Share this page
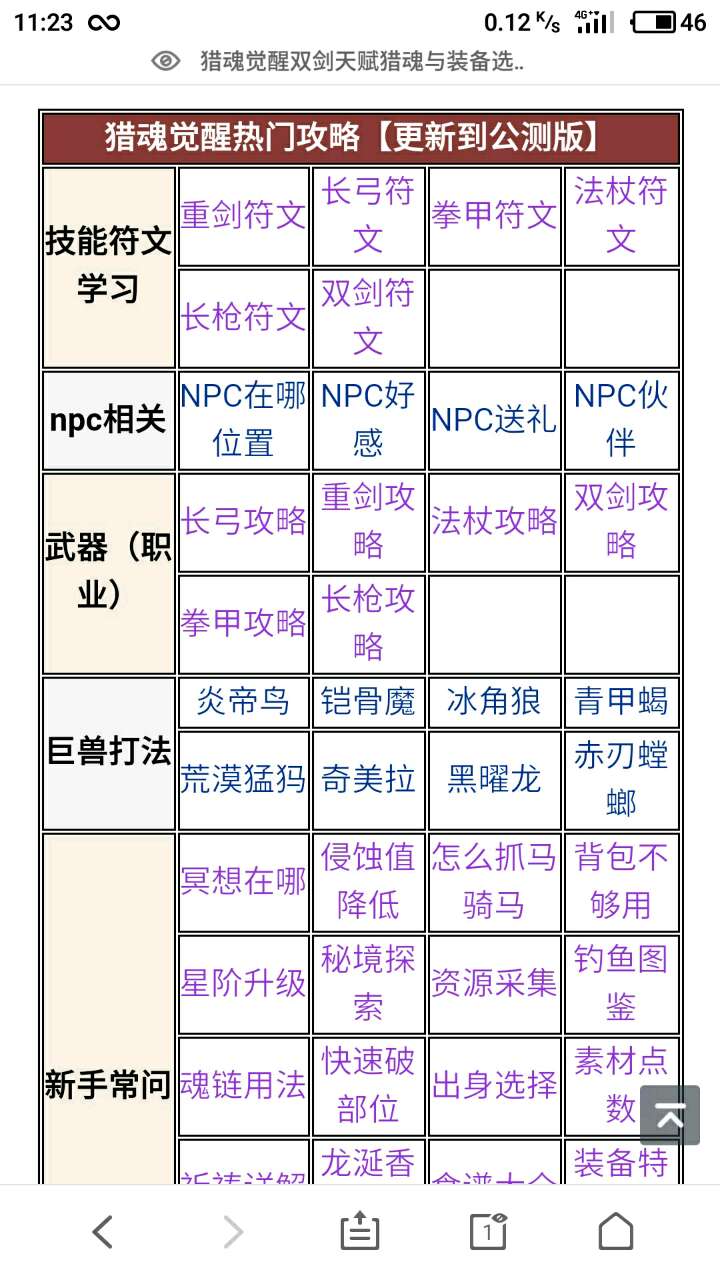The height and width of the screenshot is (1280, 720). tap(360, 1231)
